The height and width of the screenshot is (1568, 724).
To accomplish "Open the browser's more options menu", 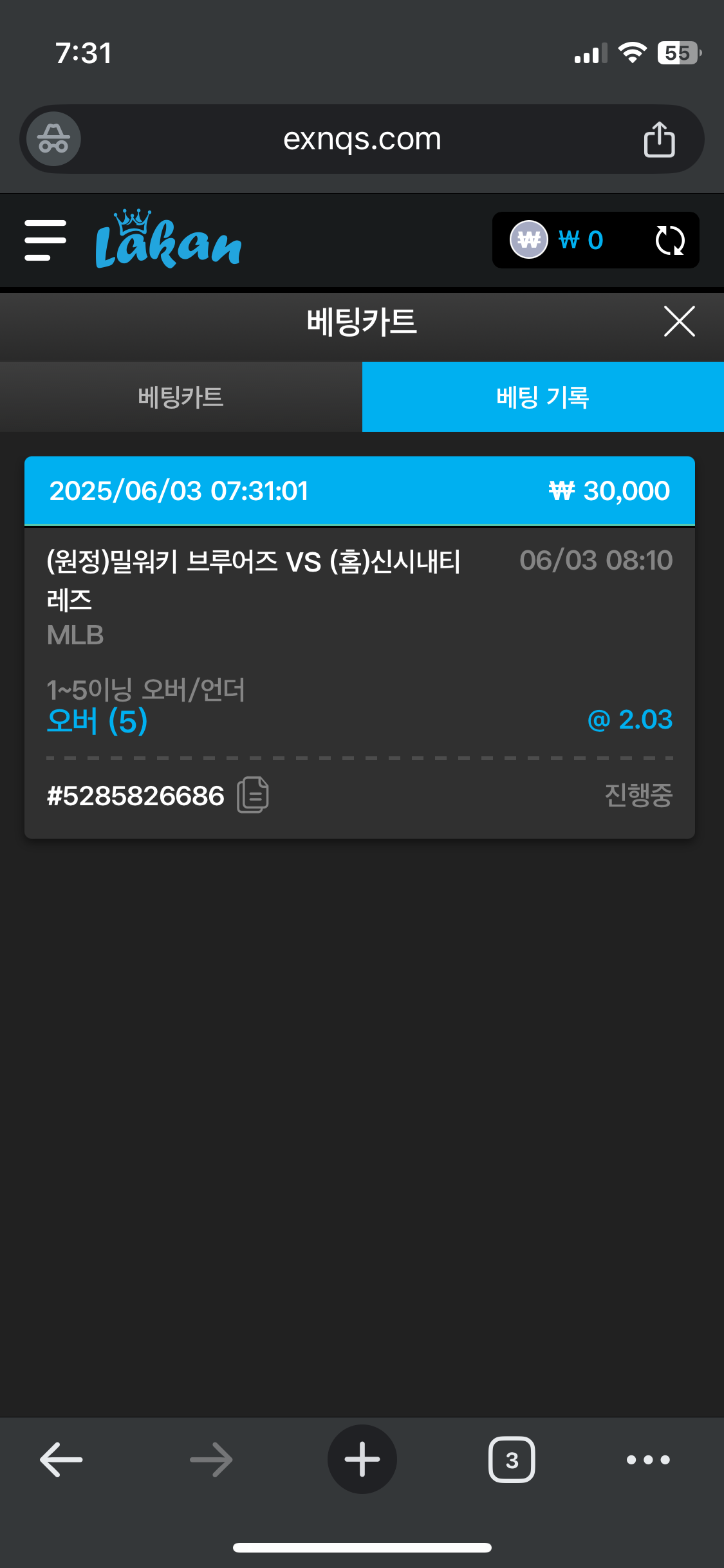I will point(648,1459).
